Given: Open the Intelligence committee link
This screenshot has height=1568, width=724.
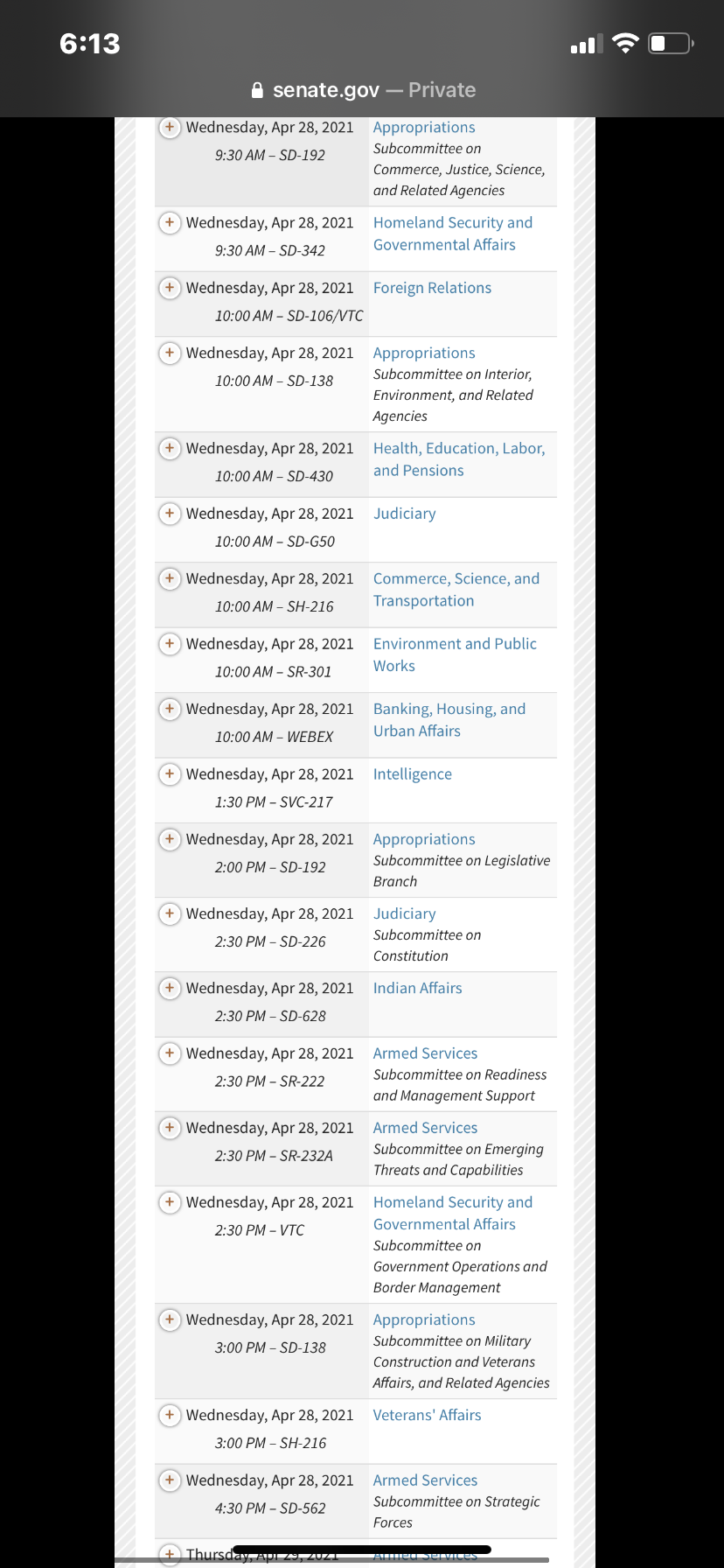Looking at the screenshot, I should pos(413,774).
